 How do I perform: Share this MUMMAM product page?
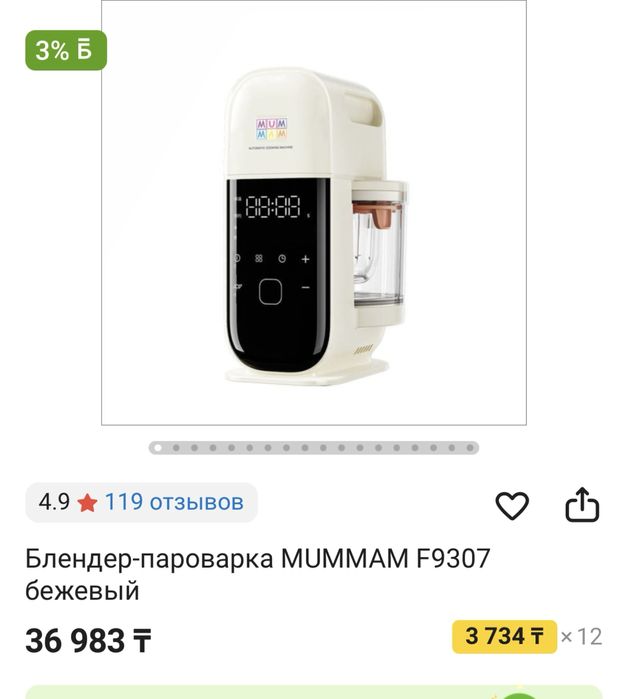coord(582,506)
